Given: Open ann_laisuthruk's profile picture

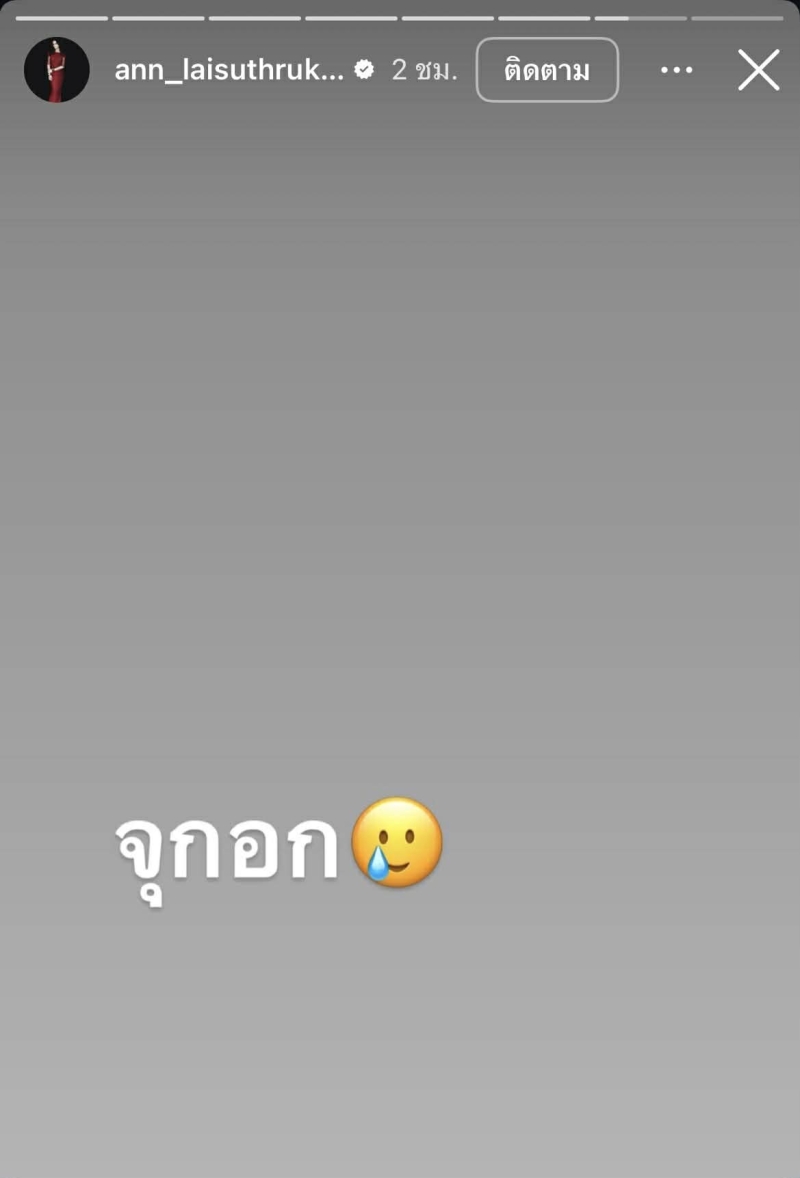Looking at the screenshot, I should (x=57, y=70).
